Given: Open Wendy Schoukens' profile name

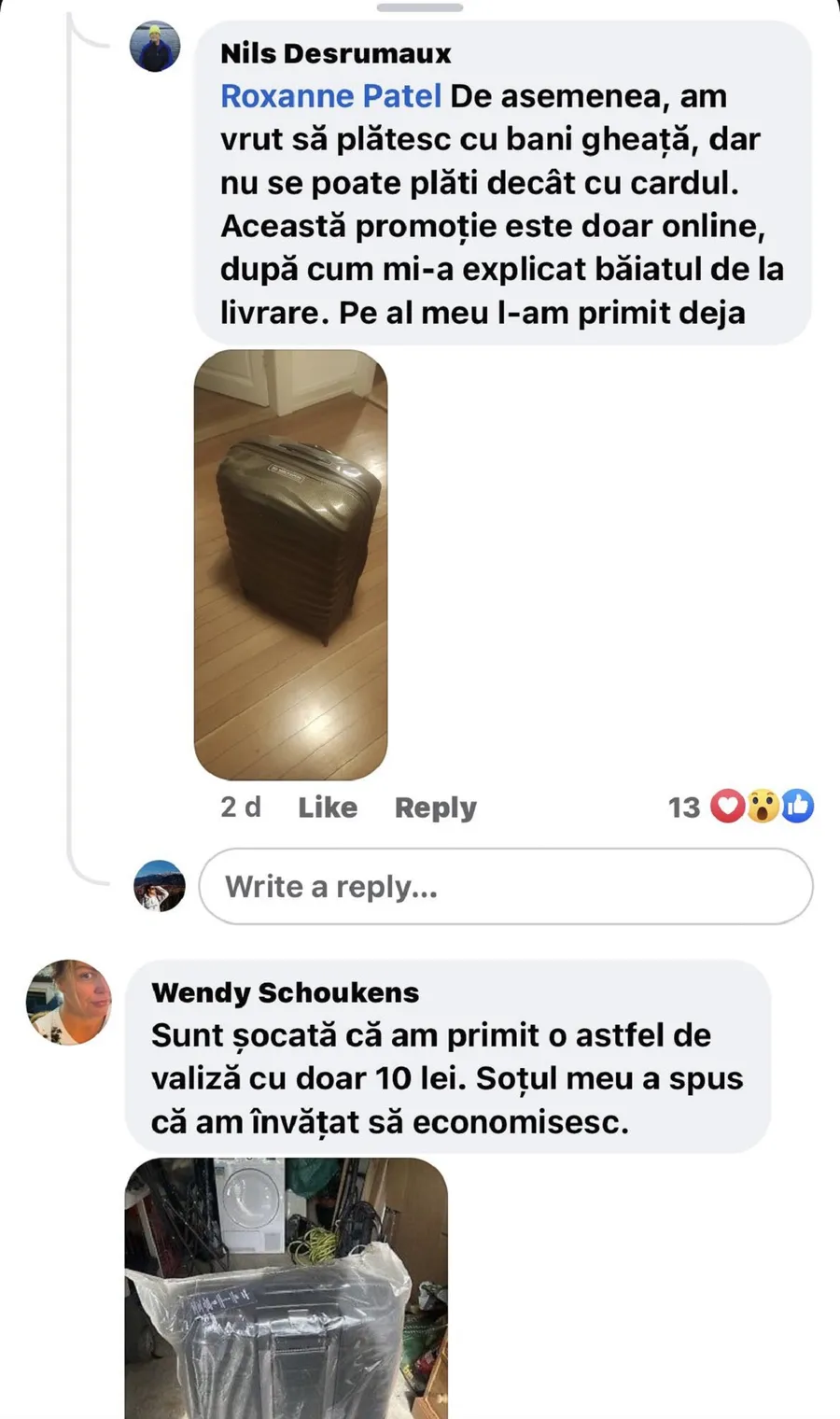Looking at the screenshot, I should pyautogui.click(x=285, y=992).
